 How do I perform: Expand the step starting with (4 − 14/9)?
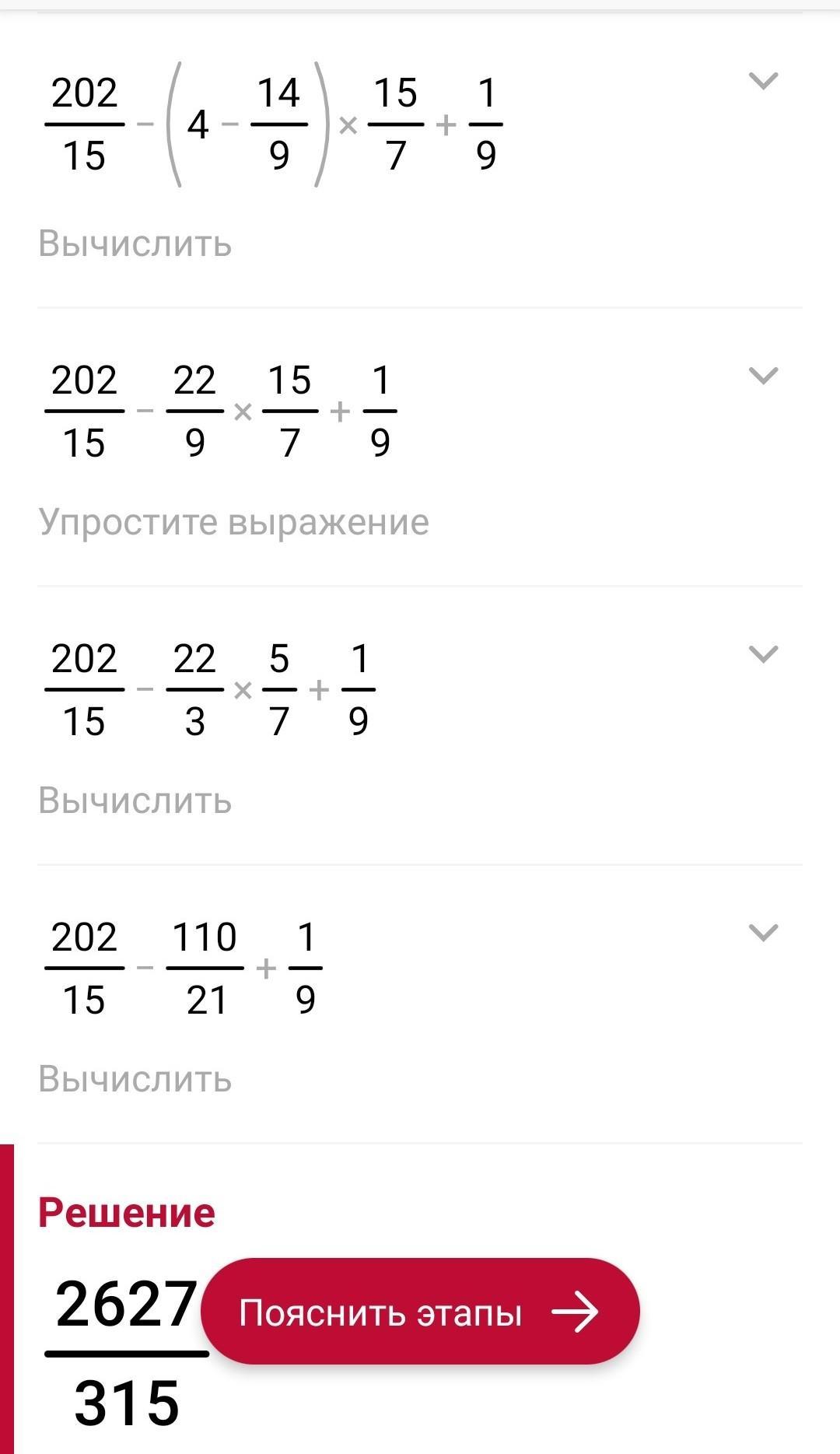(x=762, y=81)
